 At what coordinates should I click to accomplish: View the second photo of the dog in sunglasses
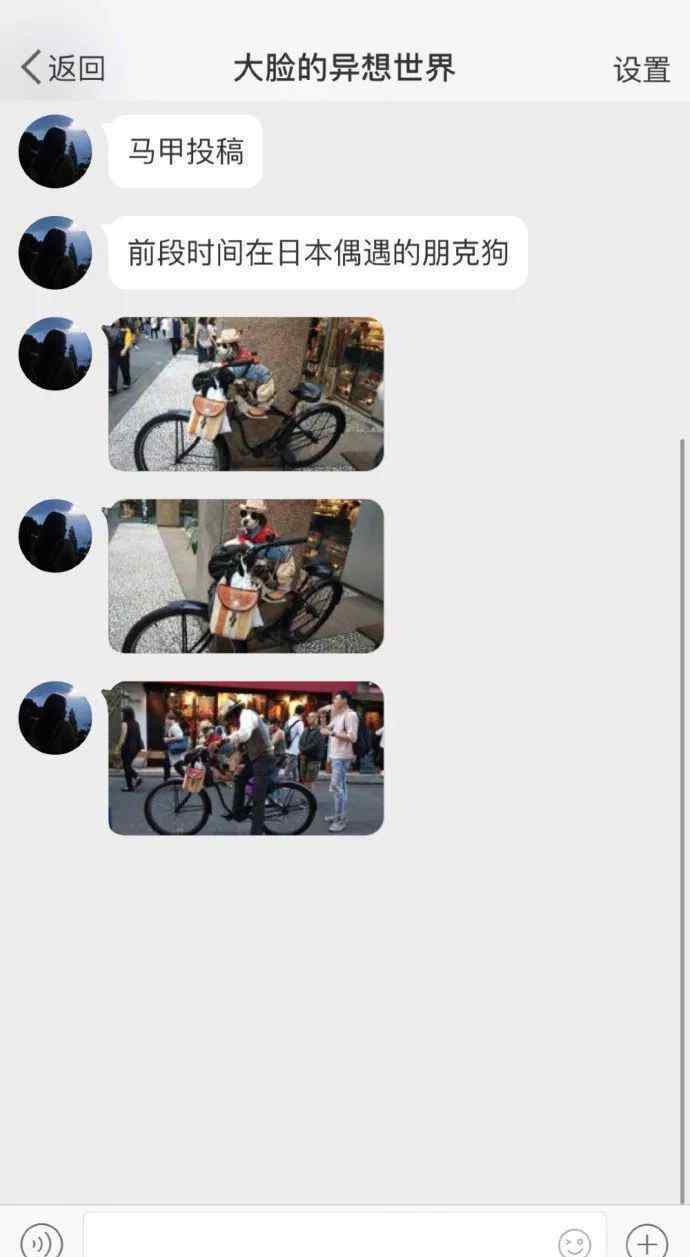246,576
